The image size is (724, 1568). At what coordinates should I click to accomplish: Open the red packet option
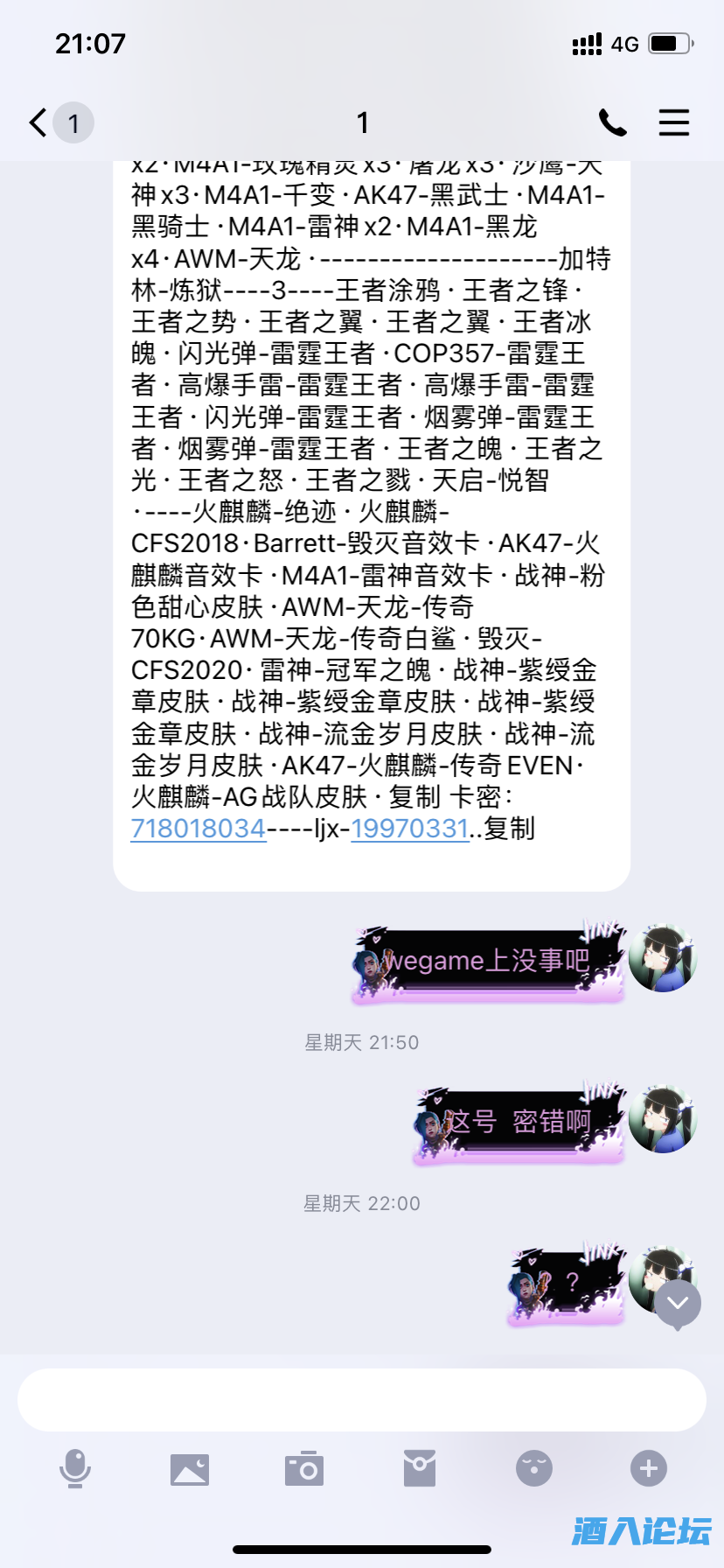click(x=420, y=1468)
